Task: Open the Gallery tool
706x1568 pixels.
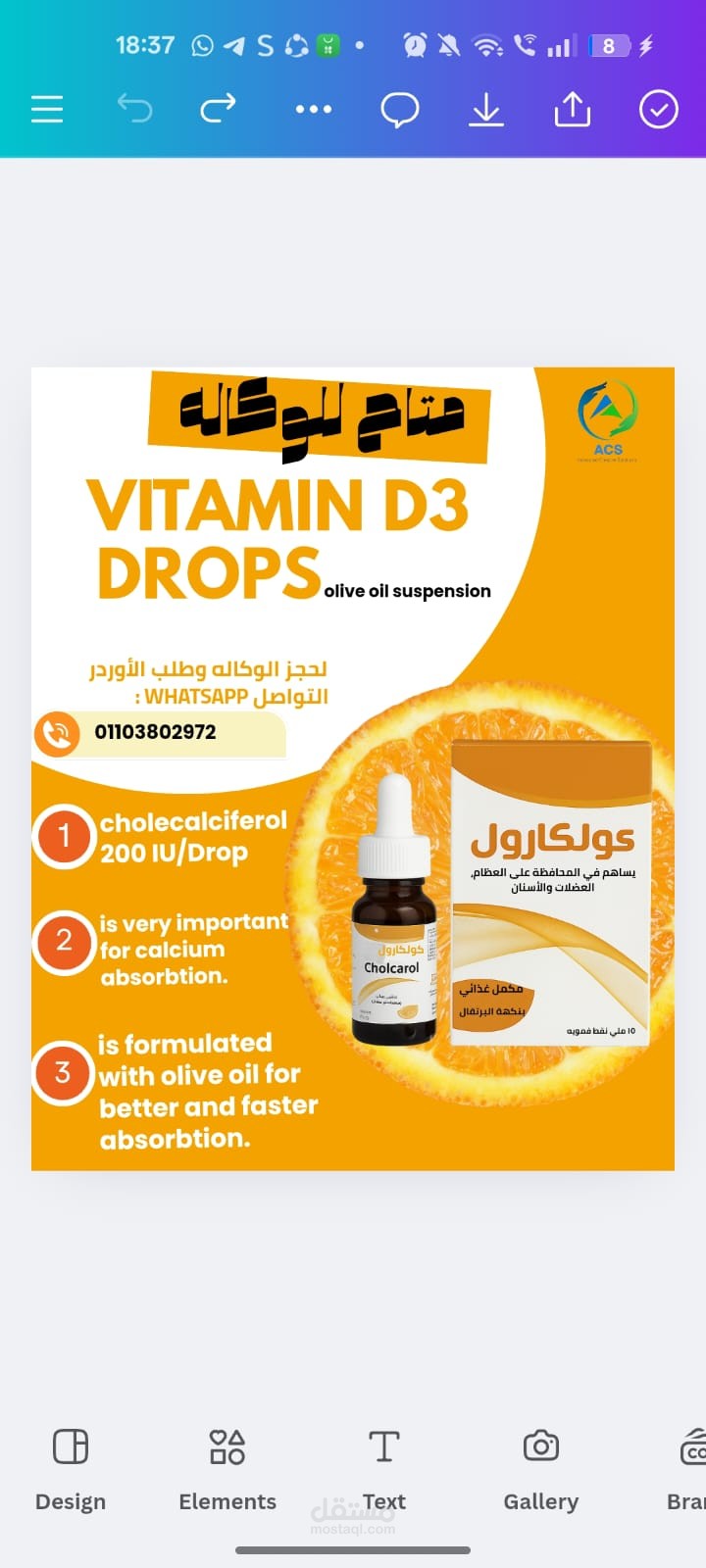Action: [x=541, y=1469]
